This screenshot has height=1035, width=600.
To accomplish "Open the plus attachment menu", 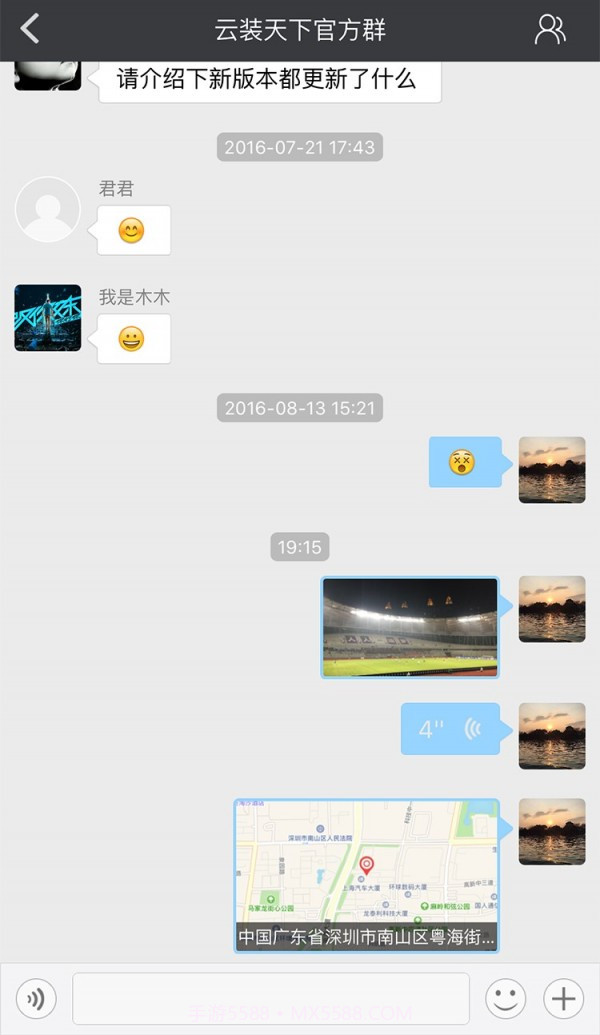I will pos(563,998).
